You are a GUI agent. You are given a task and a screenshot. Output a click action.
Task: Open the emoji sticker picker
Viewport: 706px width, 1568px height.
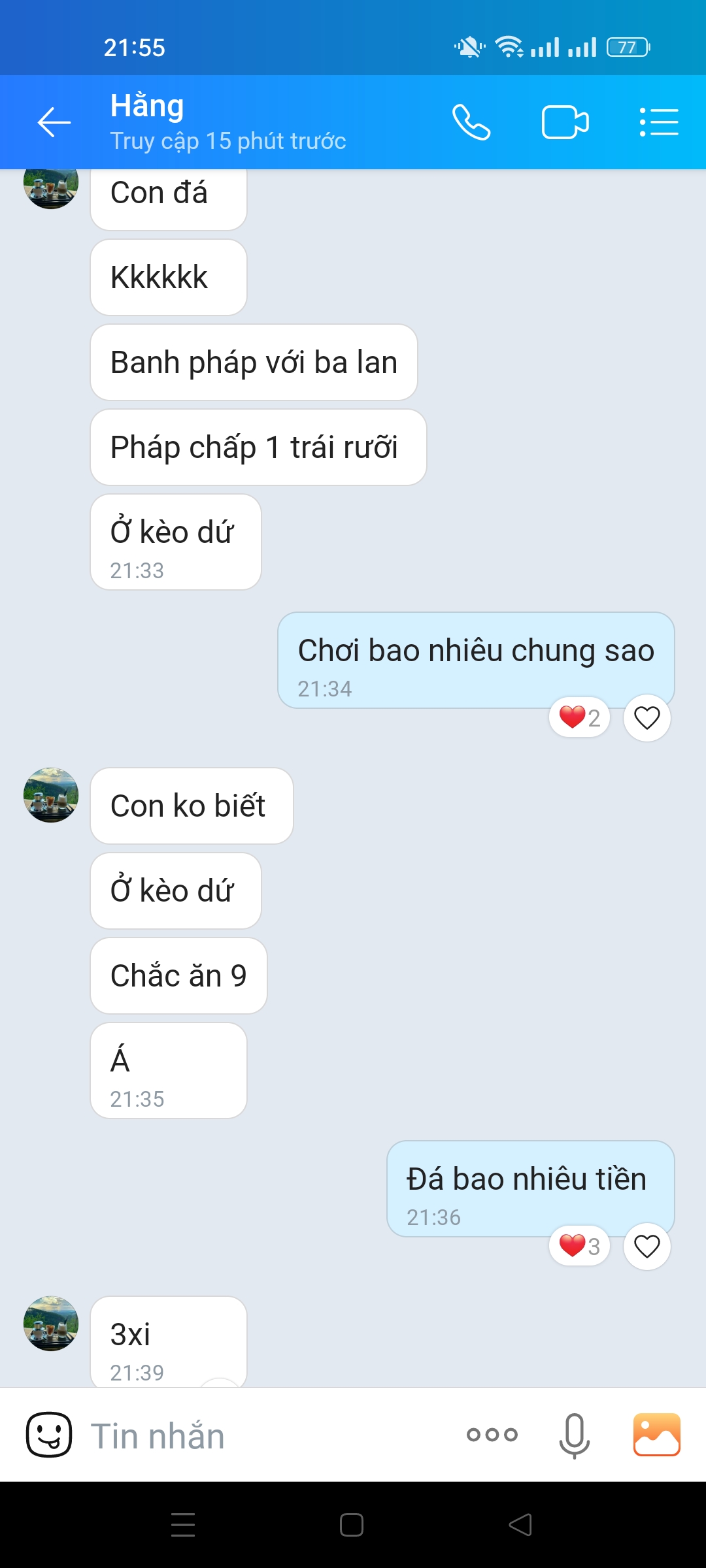coord(48,1435)
